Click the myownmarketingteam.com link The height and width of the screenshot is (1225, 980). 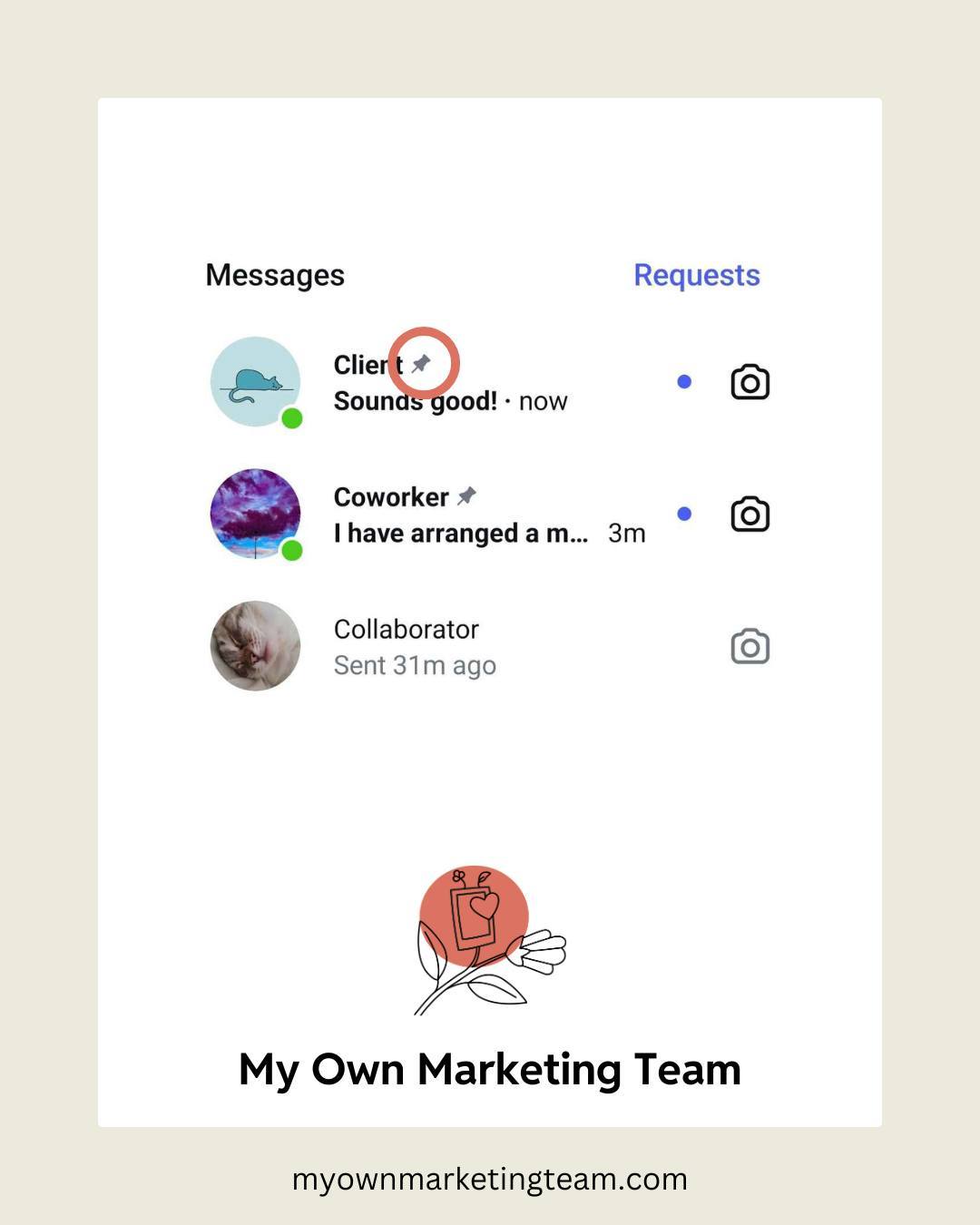[490, 1179]
